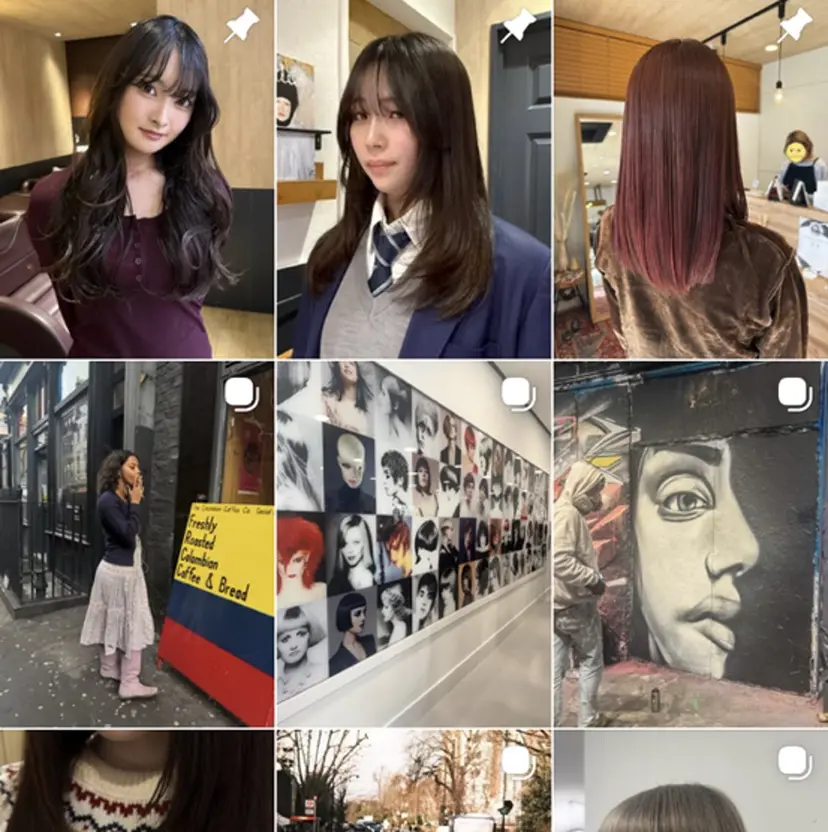The width and height of the screenshot is (828, 832).
Task: Open the patterned knit sweater post
Action: (x=137, y=781)
